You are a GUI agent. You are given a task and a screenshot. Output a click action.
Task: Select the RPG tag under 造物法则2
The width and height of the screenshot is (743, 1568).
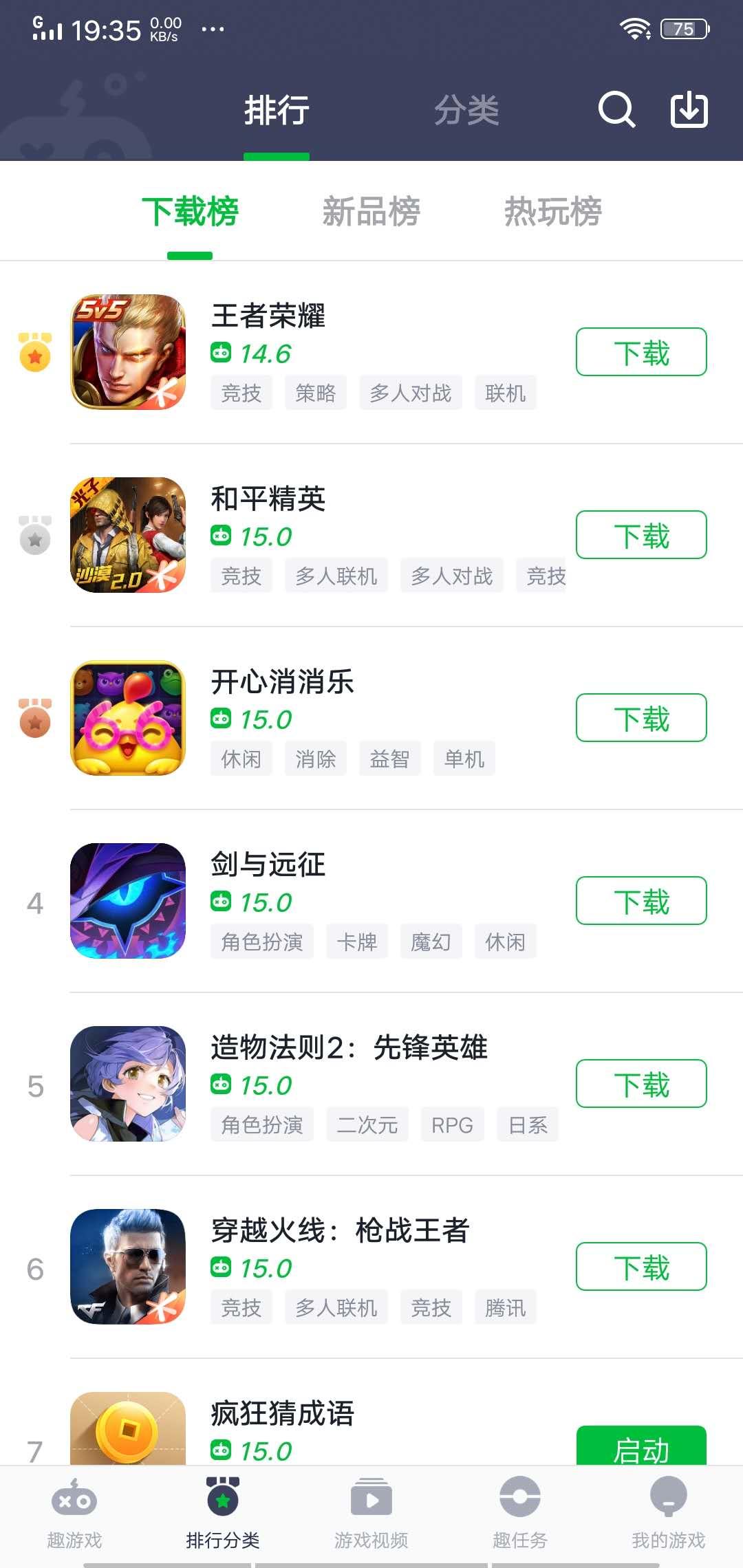tap(452, 1125)
